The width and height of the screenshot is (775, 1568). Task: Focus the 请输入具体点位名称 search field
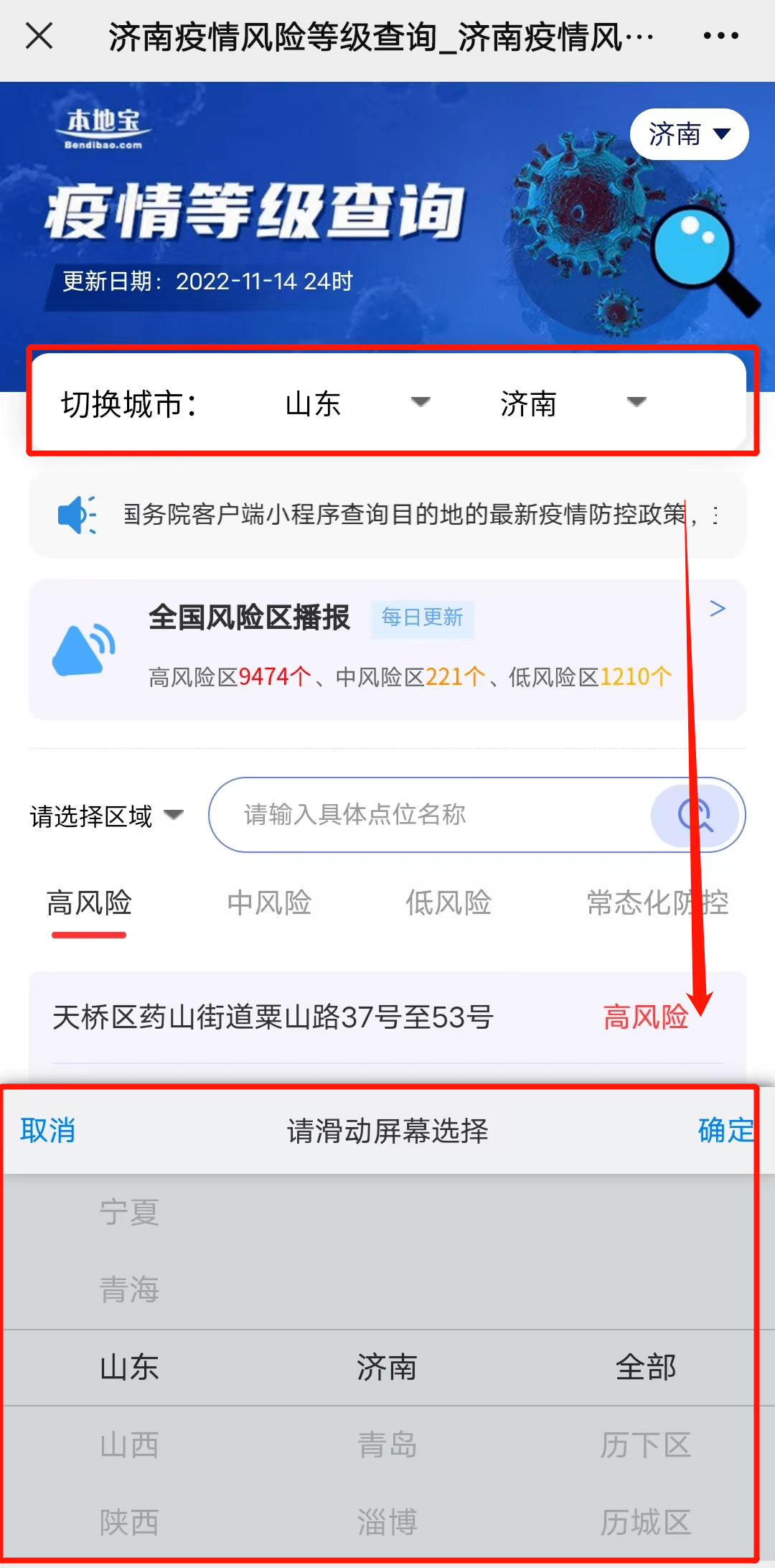tap(431, 815)
